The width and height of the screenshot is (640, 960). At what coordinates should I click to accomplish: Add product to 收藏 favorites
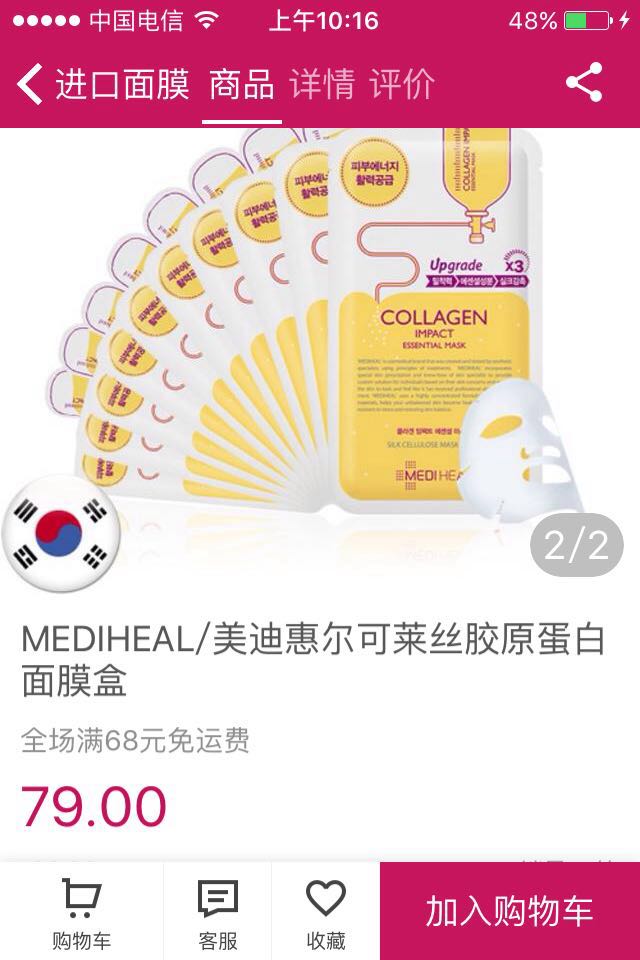[325, 912]
